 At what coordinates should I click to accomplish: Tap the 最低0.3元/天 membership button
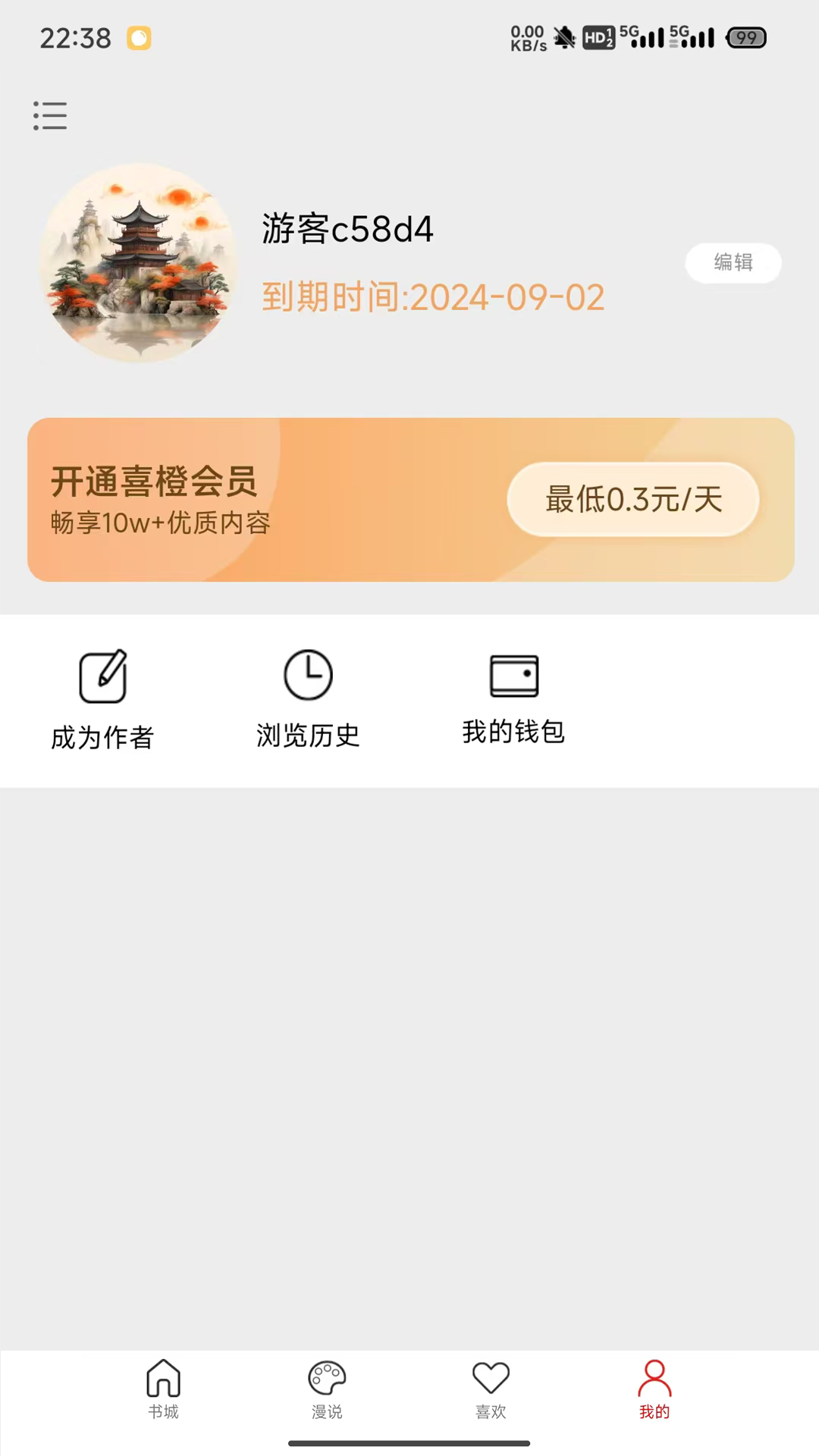632,500
